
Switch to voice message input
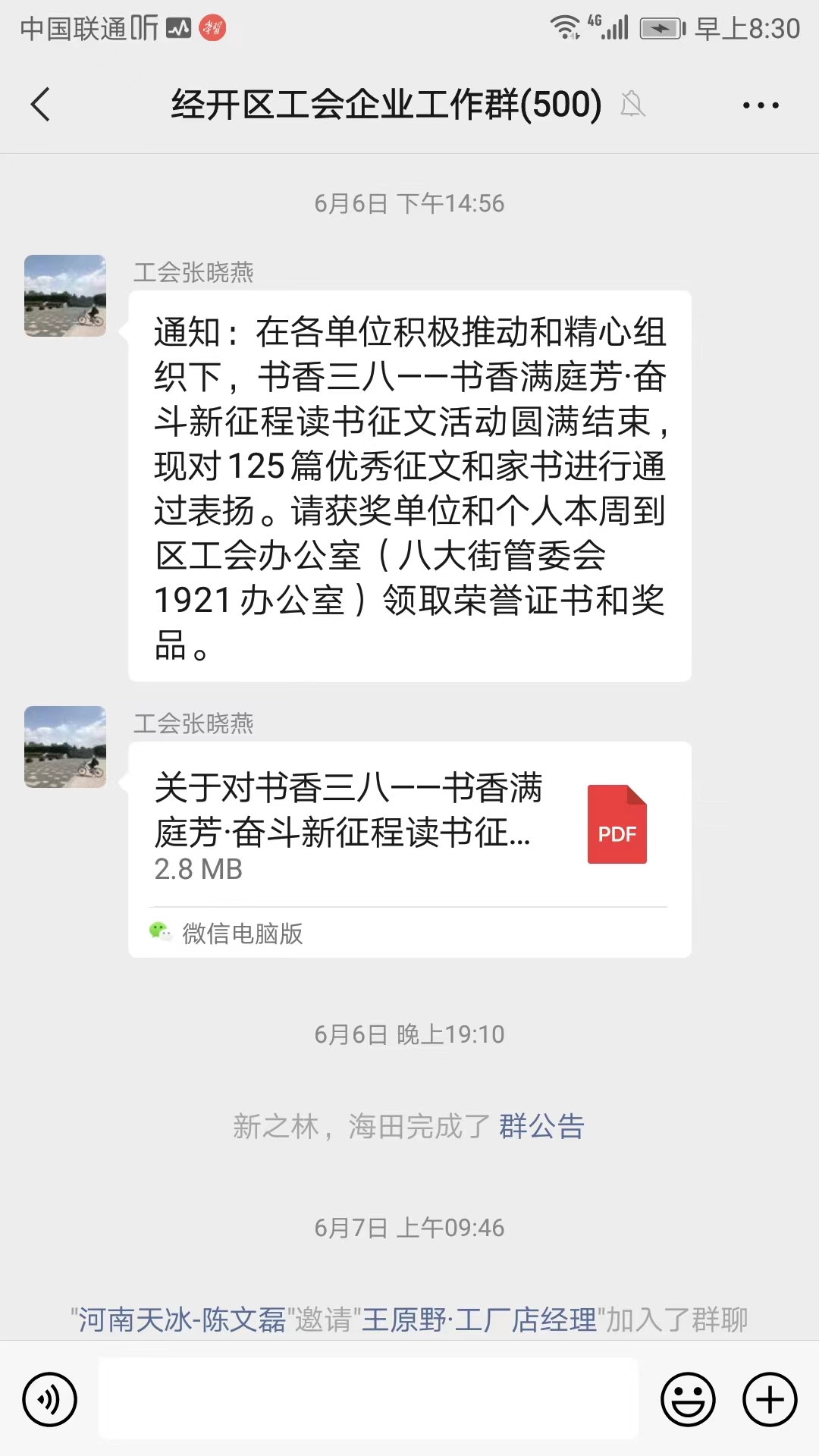click(50, 1399)
